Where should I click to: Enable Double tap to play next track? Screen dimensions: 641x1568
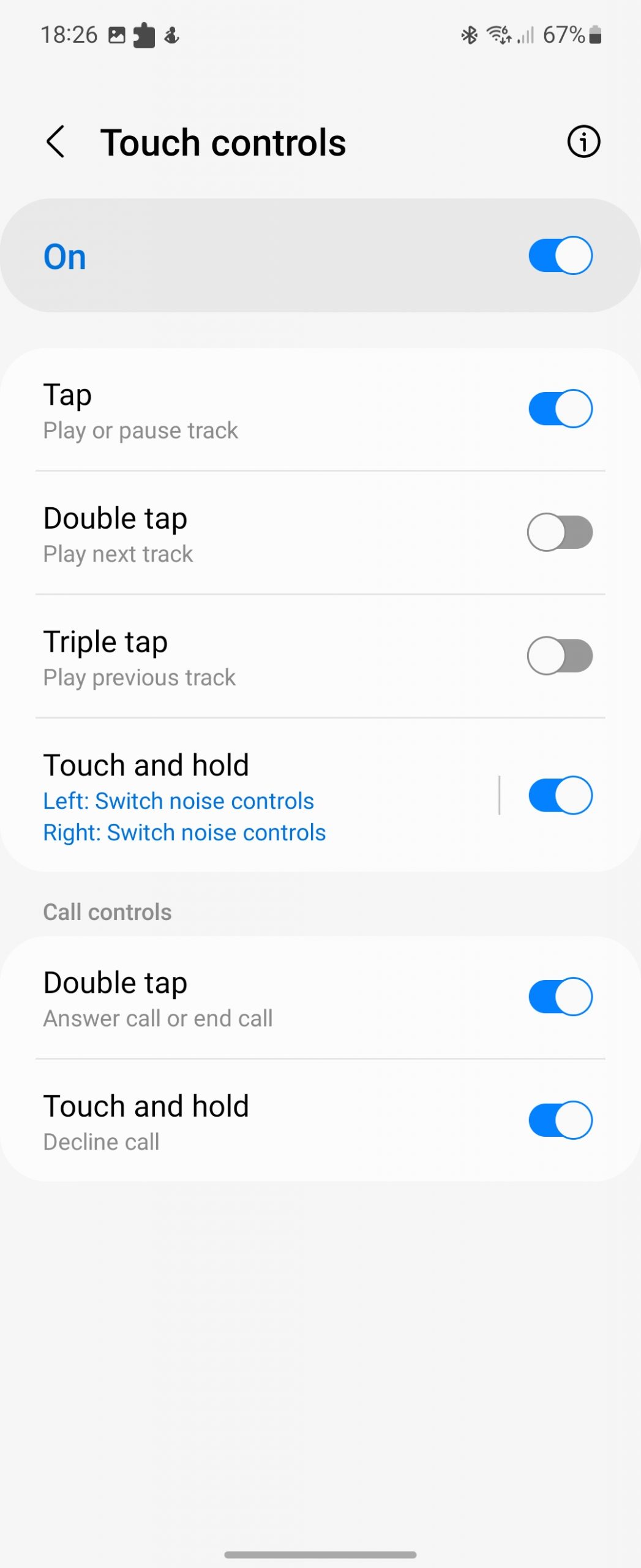click(x=560, y=532)
